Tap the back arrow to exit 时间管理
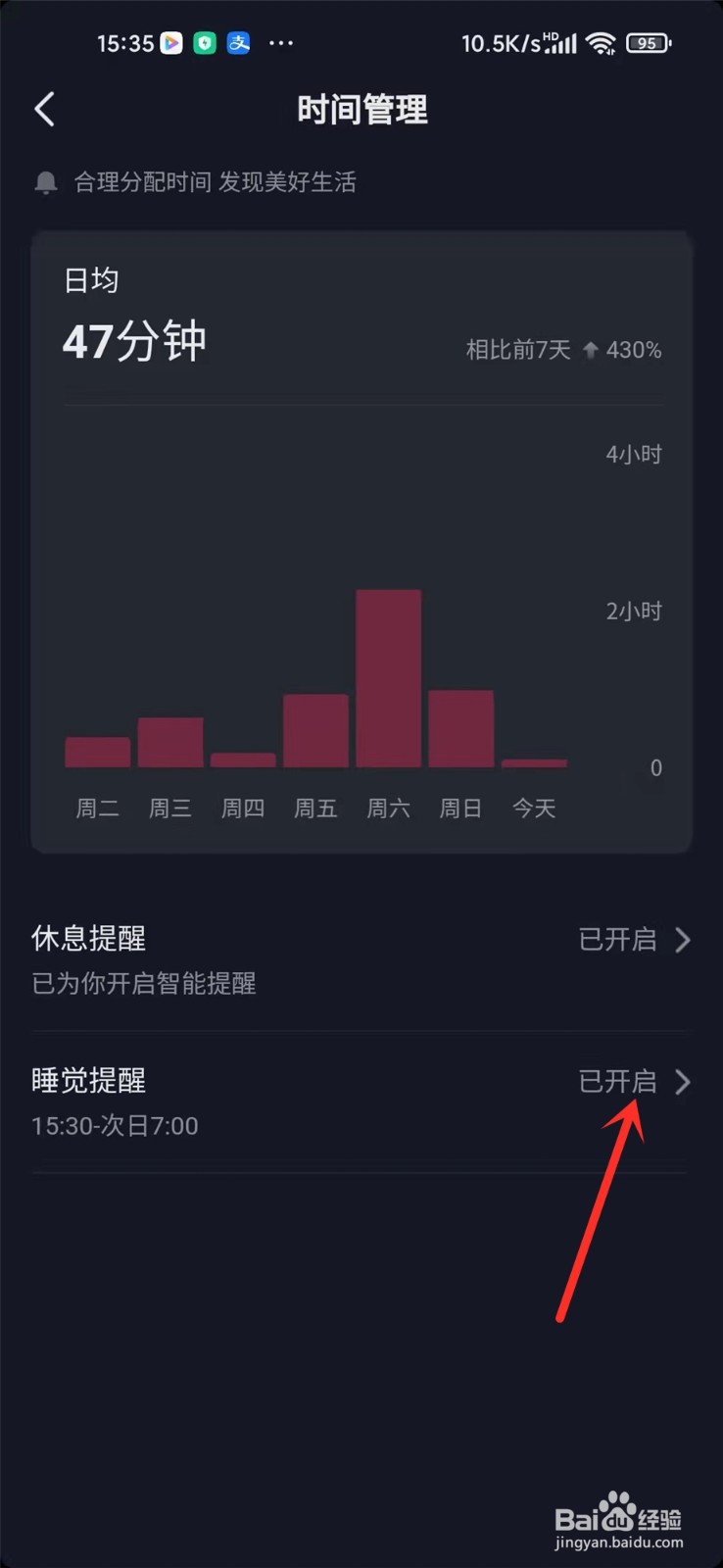Viewport: 723px width, 1568px height. coord(44,109)
